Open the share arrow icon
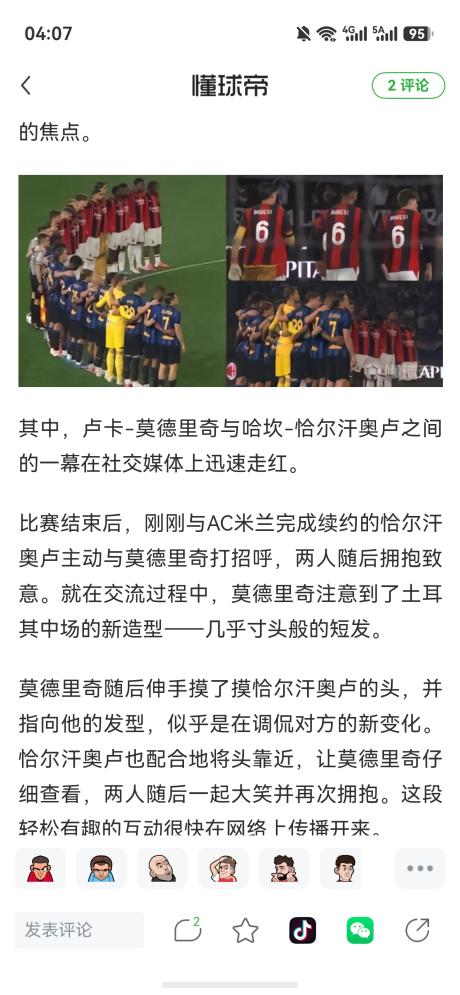Image resolution: width=460 pixels, height=995 pixels. [417, 931]
